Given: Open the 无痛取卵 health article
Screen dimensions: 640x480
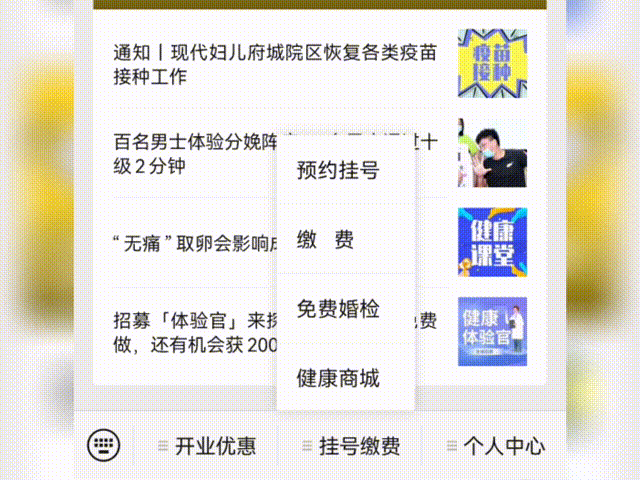Looking at the screenshot, I should pyautogui.click(x=190, y=243).
